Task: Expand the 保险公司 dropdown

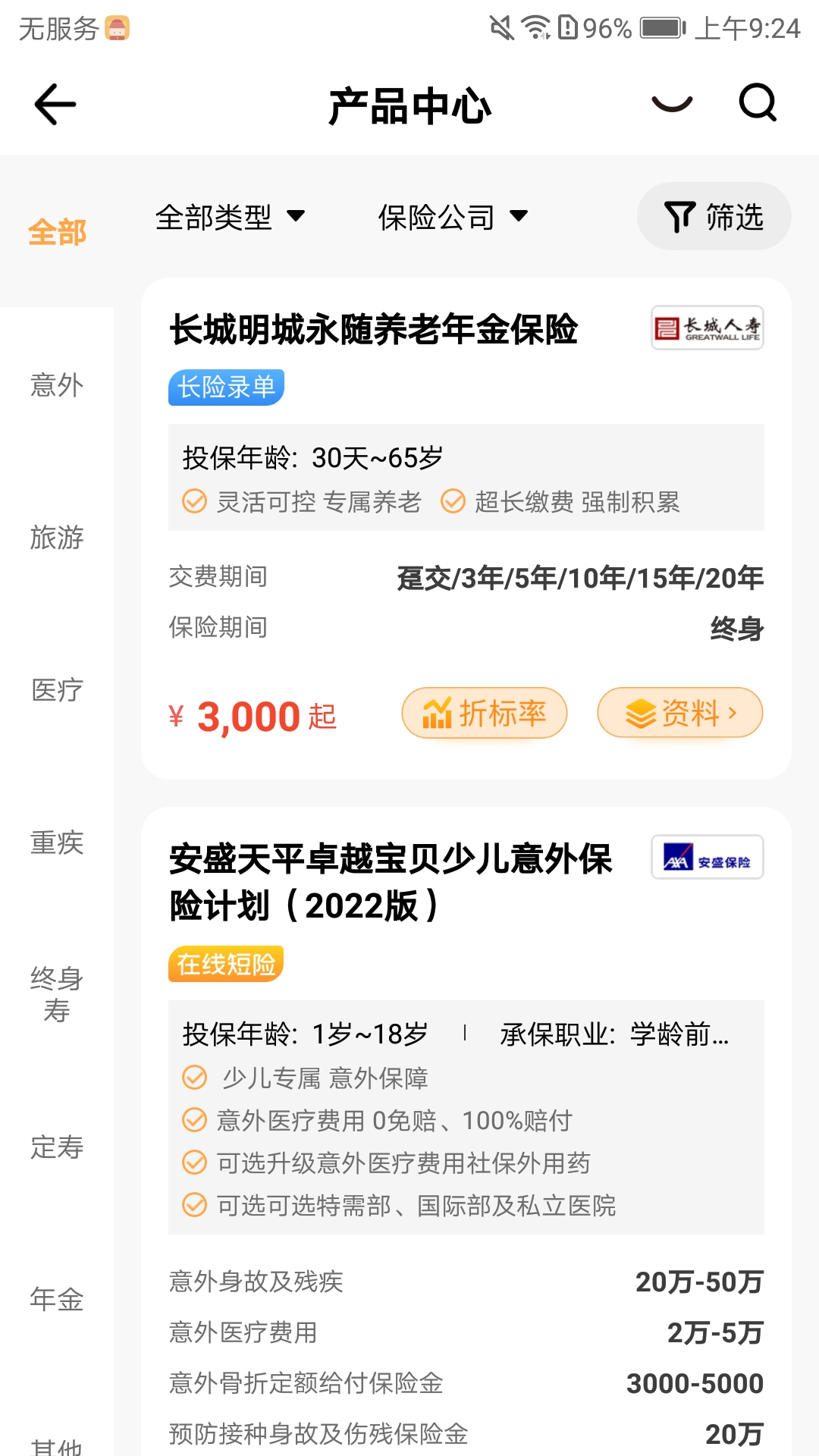Action: (453, 217)
